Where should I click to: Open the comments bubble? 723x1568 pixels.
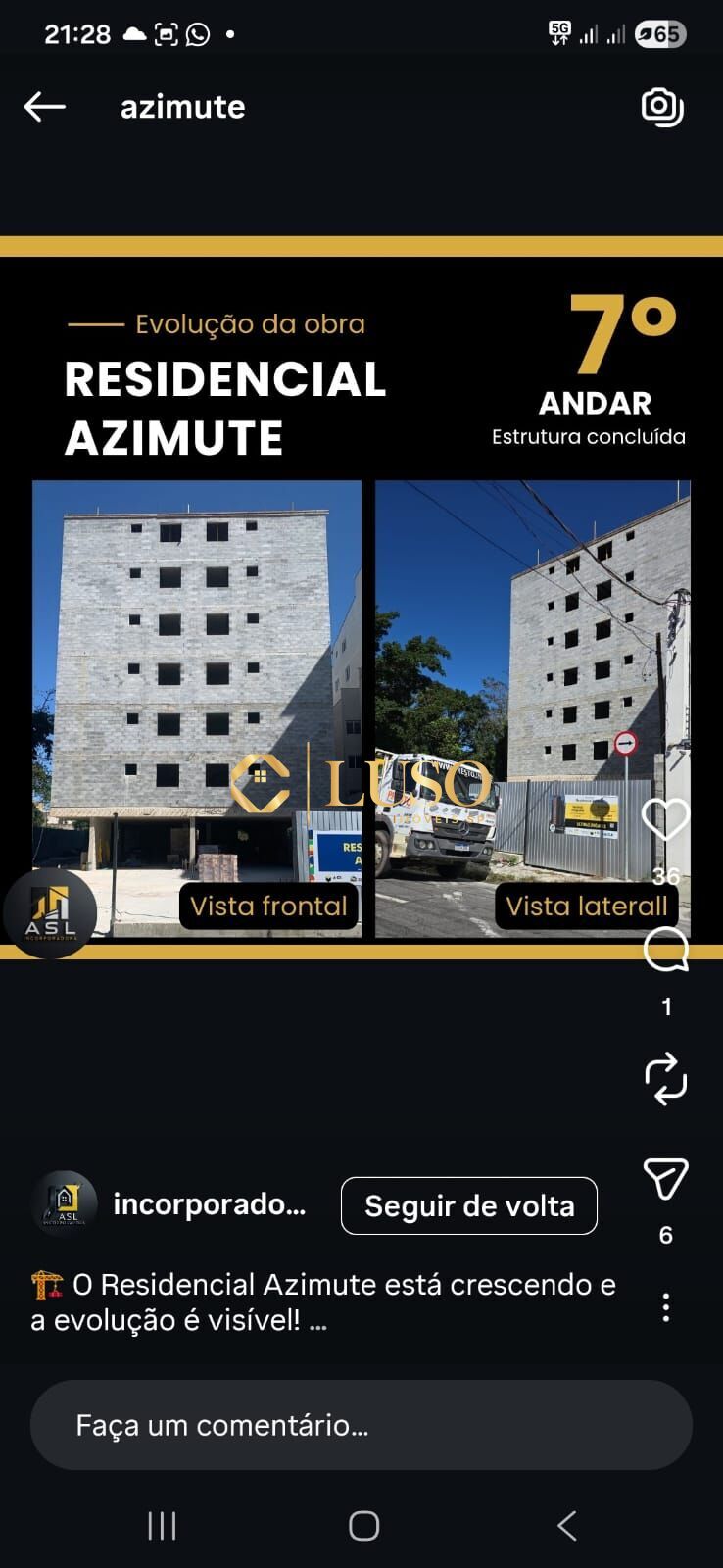click(666, 951)
